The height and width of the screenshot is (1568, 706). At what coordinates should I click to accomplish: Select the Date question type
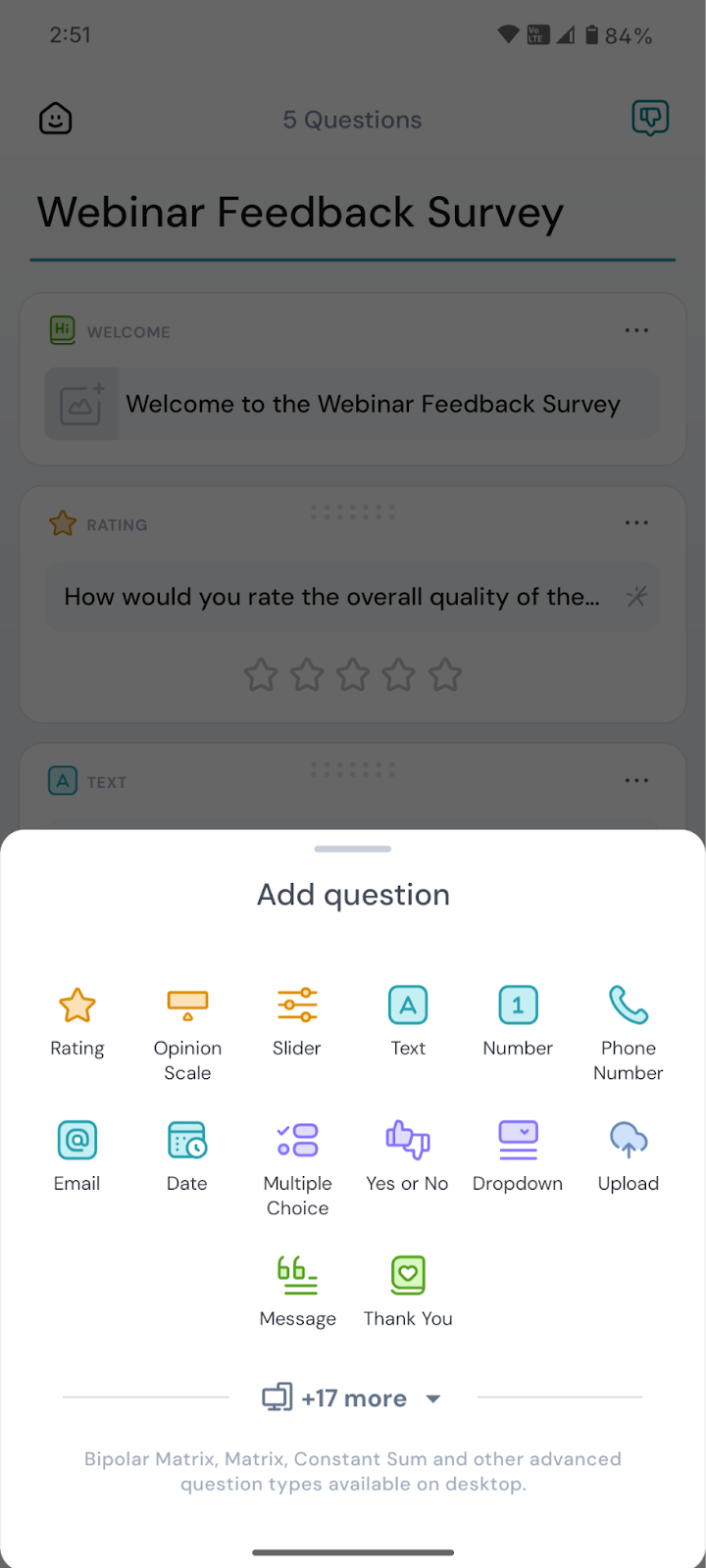pyautogui.click(x=187, y=1154)
